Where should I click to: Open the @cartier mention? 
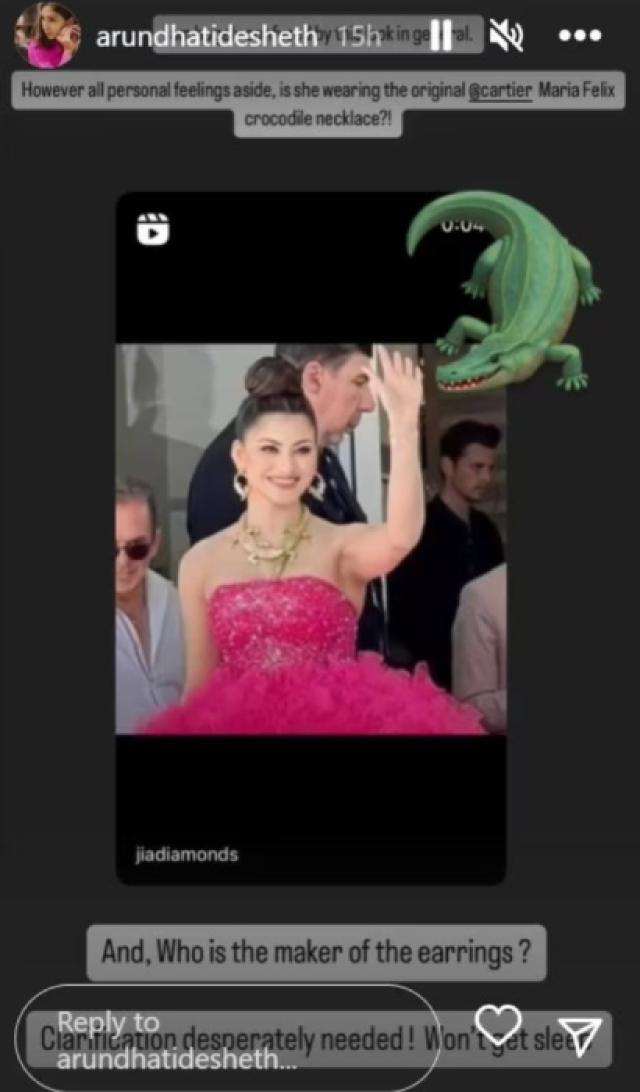500,91
